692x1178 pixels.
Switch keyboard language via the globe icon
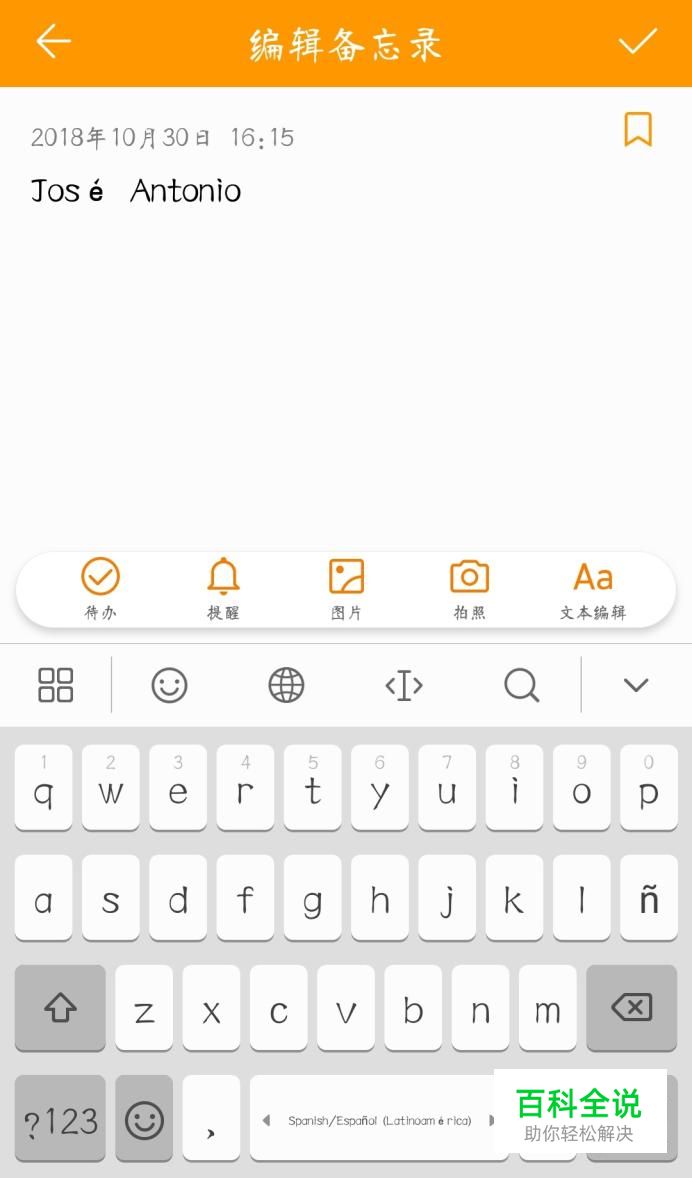(286, 685)
